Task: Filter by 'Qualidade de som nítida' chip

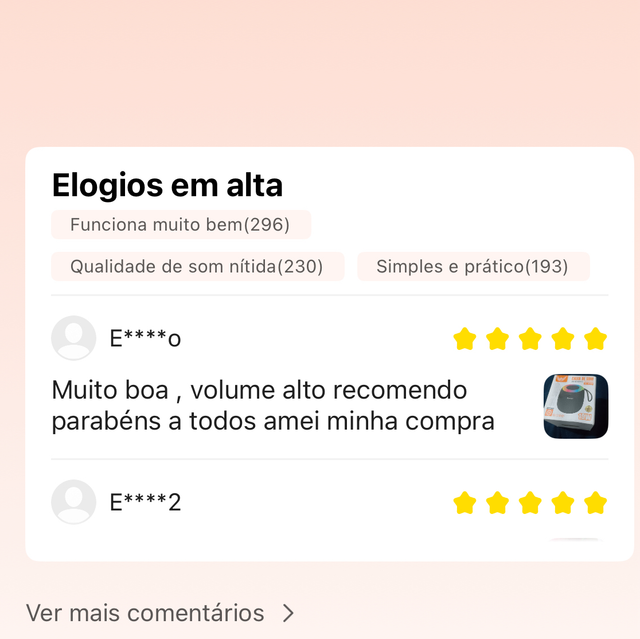Action: pos(197,267)
